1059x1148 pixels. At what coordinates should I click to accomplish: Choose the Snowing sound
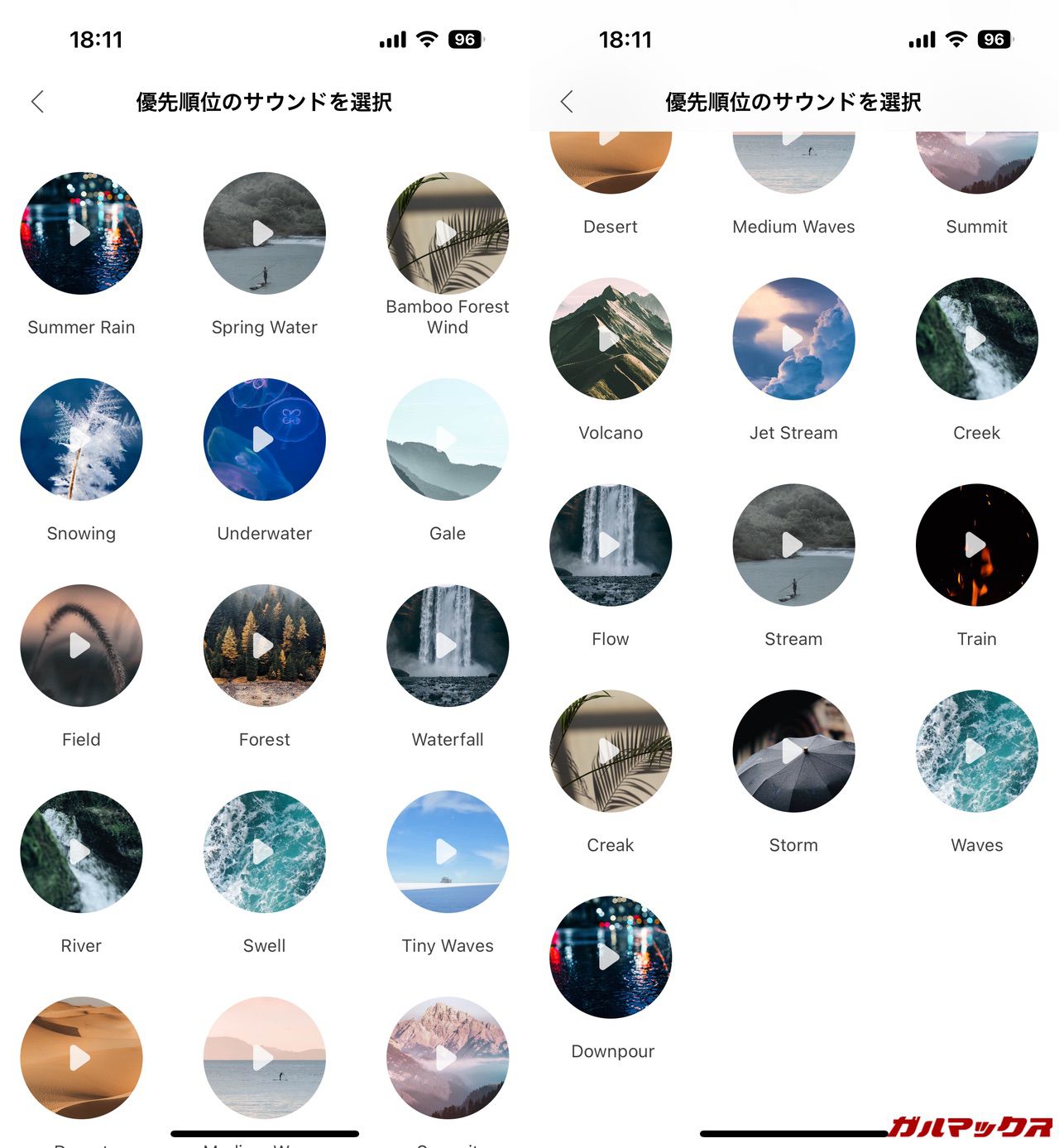(x=81, y=440)
